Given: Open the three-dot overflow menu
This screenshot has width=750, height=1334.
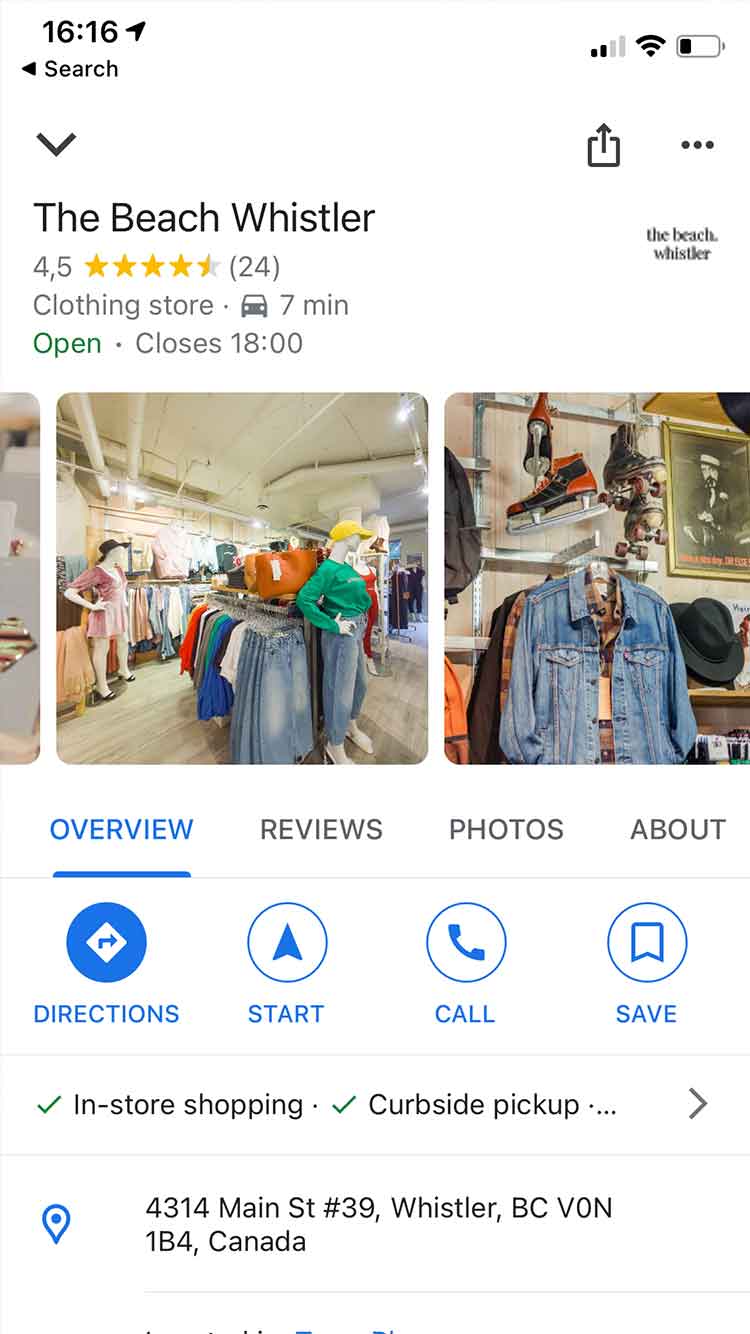Looking at the screenshot, I should pyautogui.click(x=697, y=145).
